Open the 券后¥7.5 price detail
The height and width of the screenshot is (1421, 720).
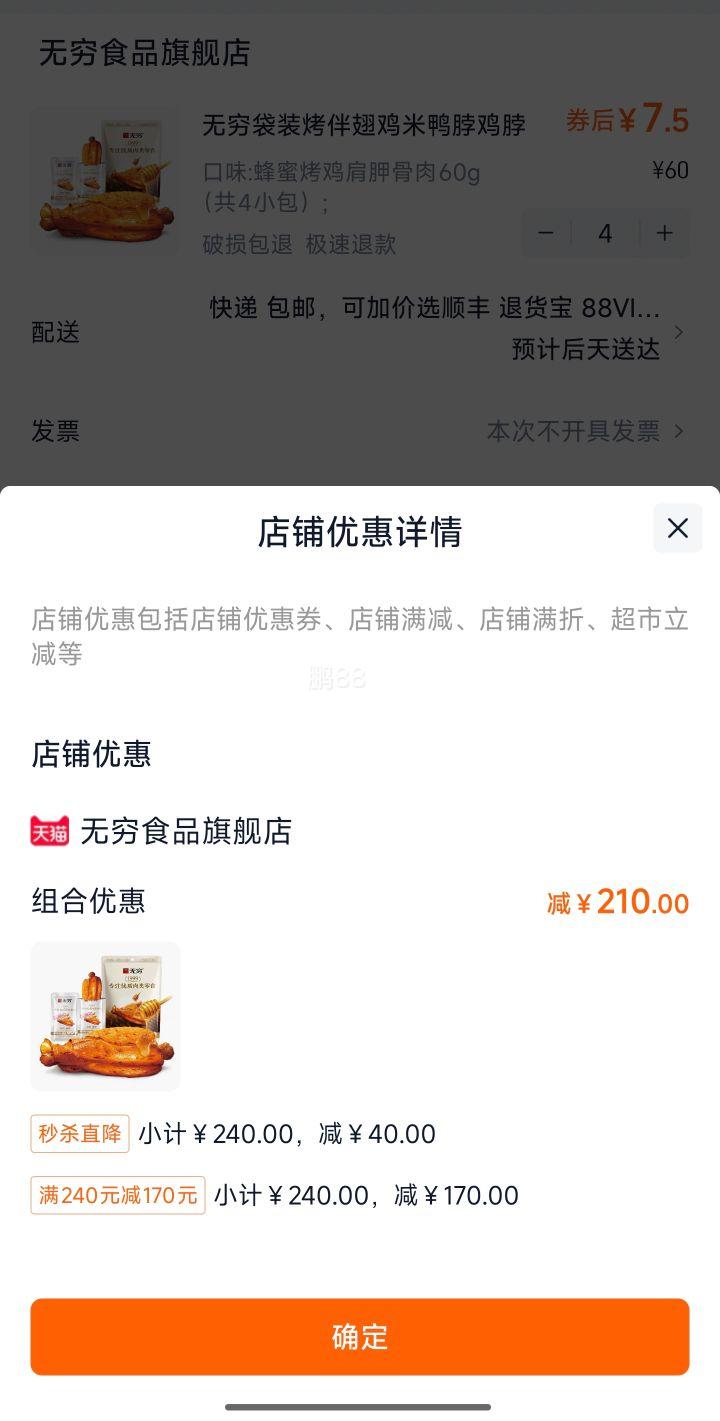tap(625, 120)
